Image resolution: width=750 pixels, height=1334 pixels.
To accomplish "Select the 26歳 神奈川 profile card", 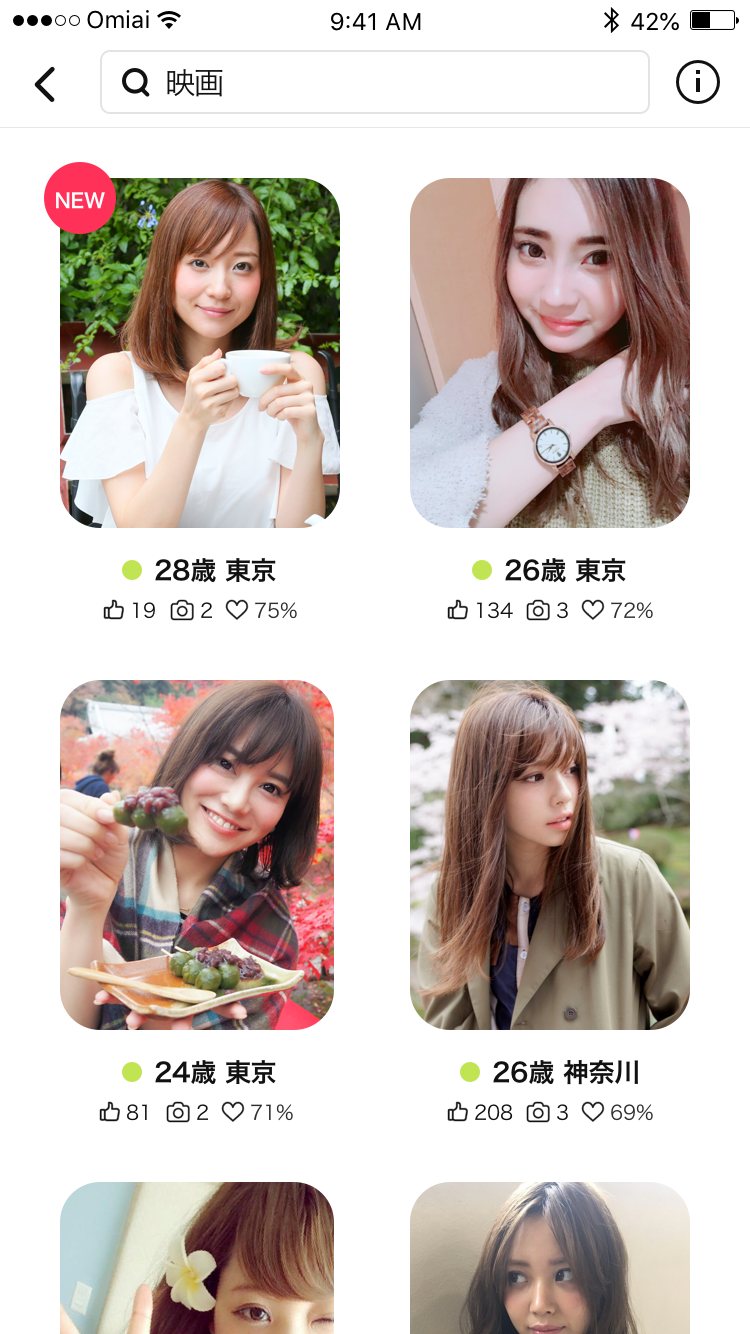I will (x=550, y=855).
